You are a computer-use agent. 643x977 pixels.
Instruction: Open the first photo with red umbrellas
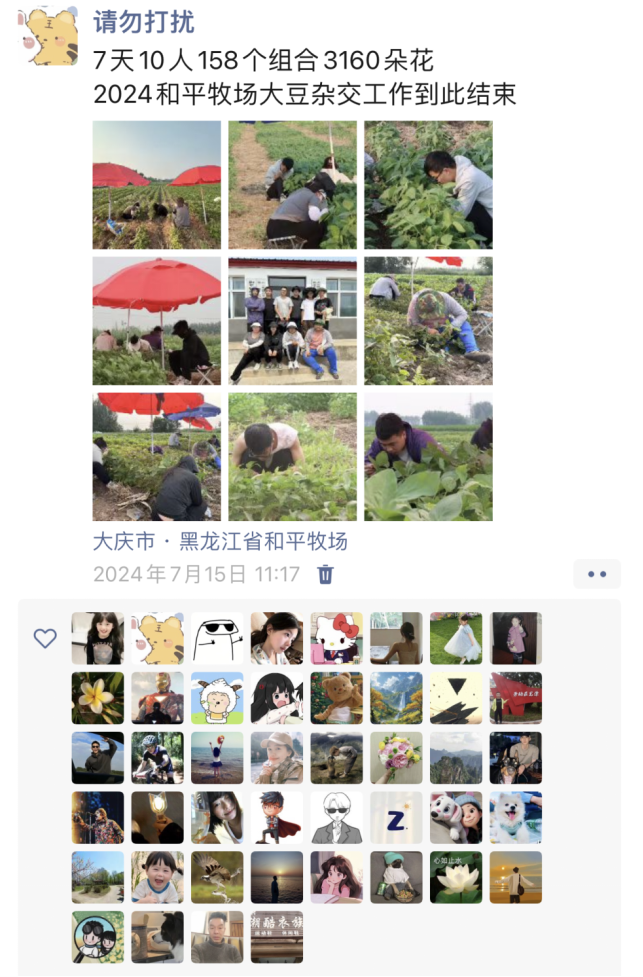[x=157, y=185]
